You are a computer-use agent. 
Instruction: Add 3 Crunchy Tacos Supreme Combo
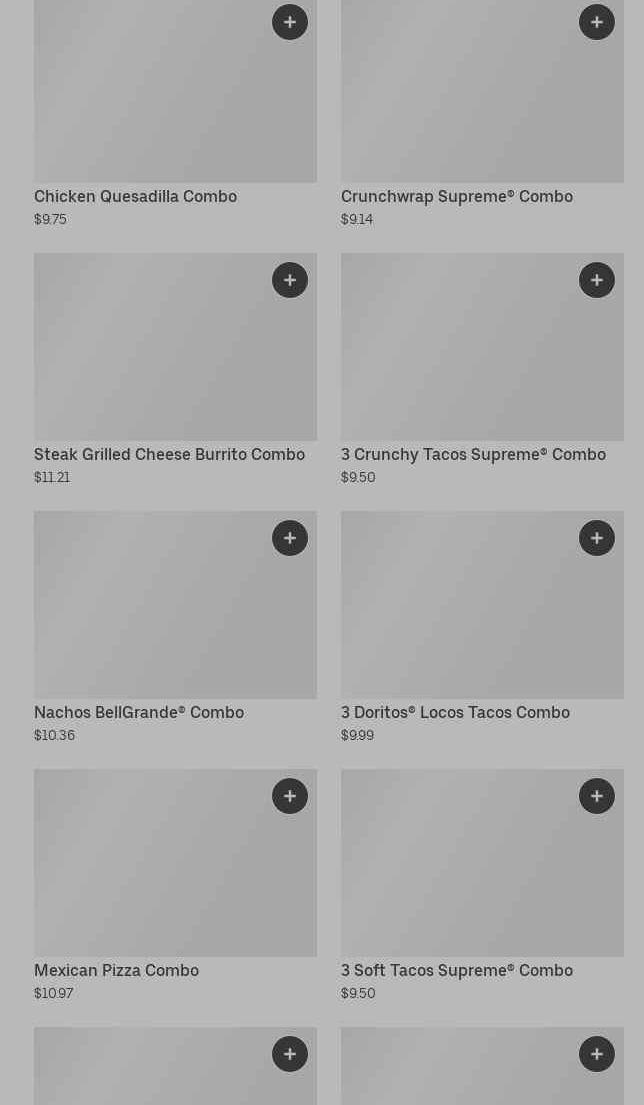point(597,280)
